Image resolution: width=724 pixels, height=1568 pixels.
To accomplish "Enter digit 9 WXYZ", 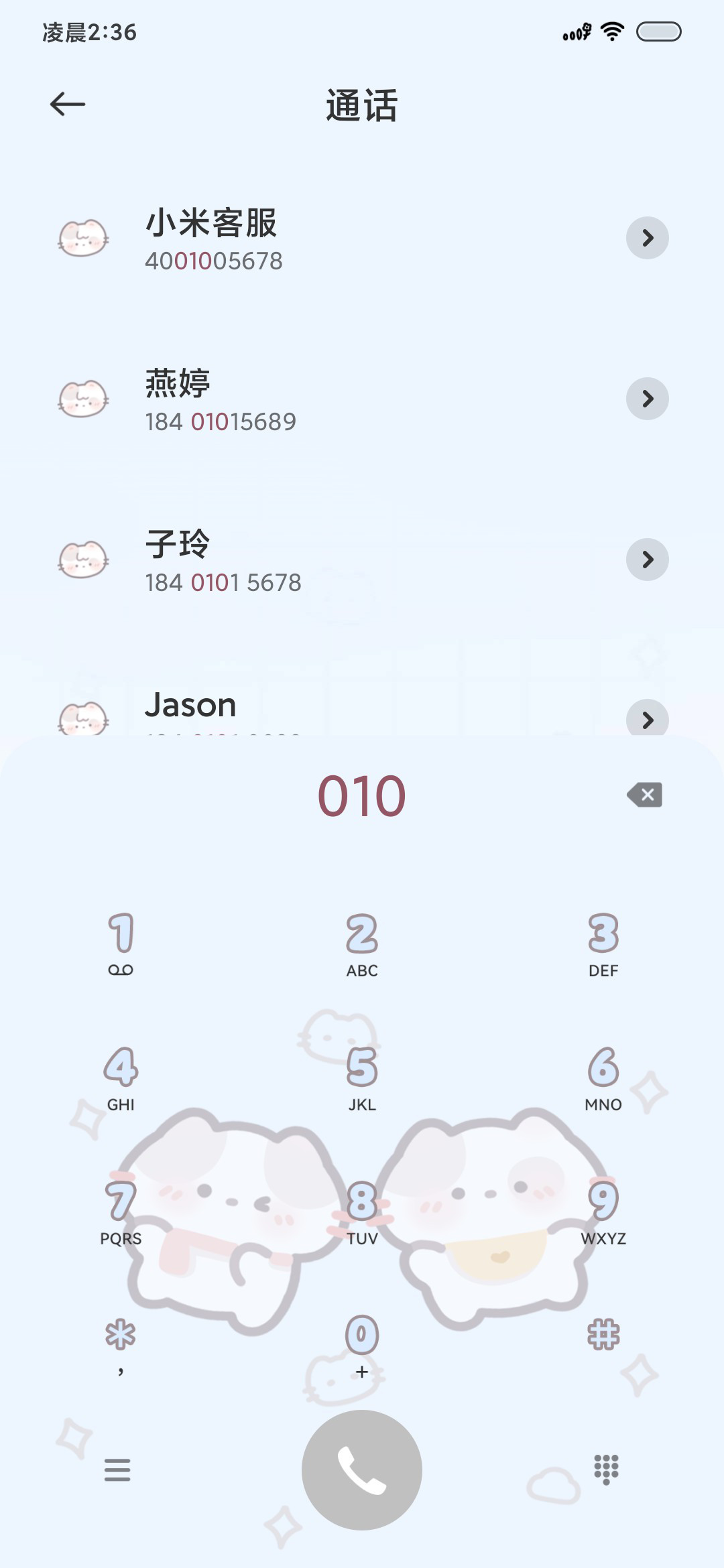I will click(603, 1212).
